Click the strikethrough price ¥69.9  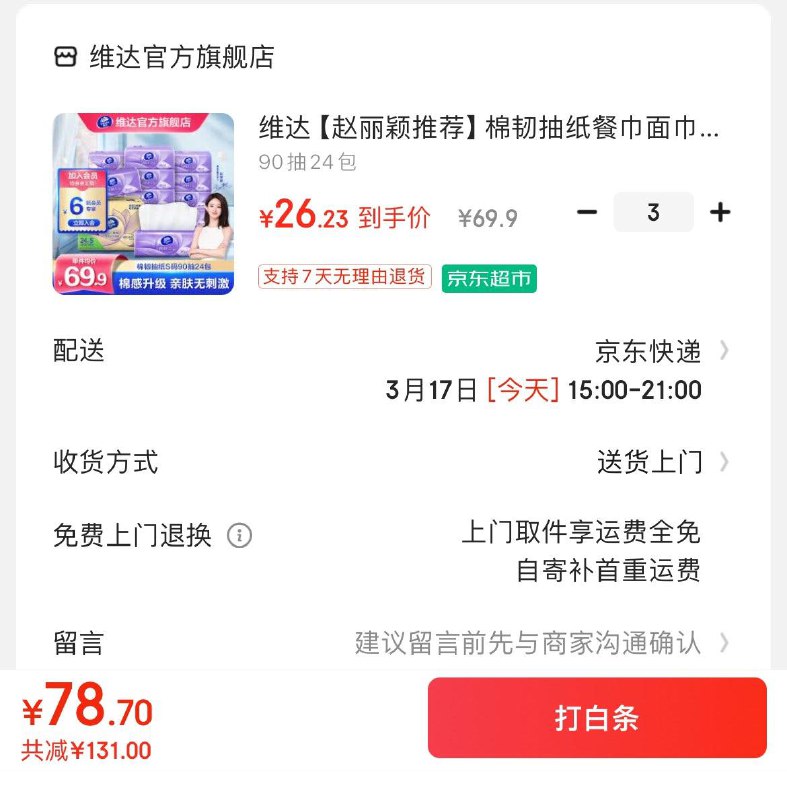pyautogui.click(x=489, y=211)
